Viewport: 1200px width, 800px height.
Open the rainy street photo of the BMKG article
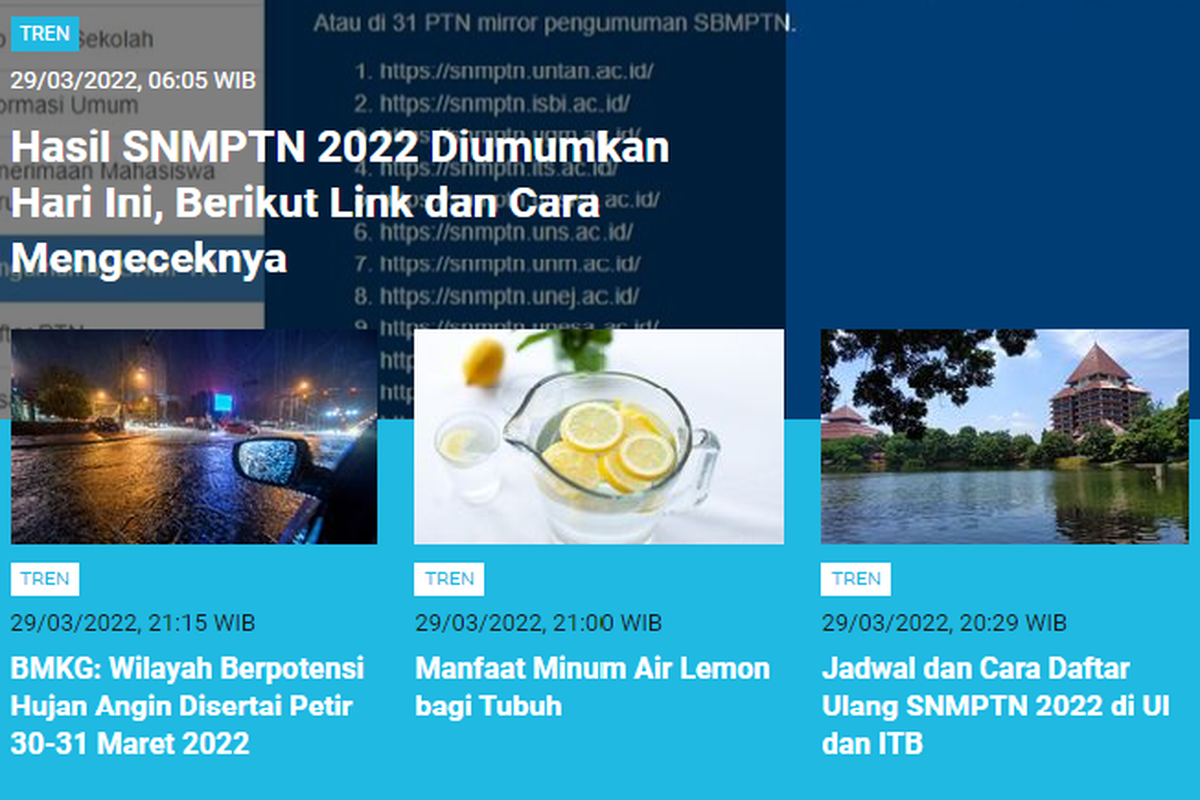click(194, 437)
